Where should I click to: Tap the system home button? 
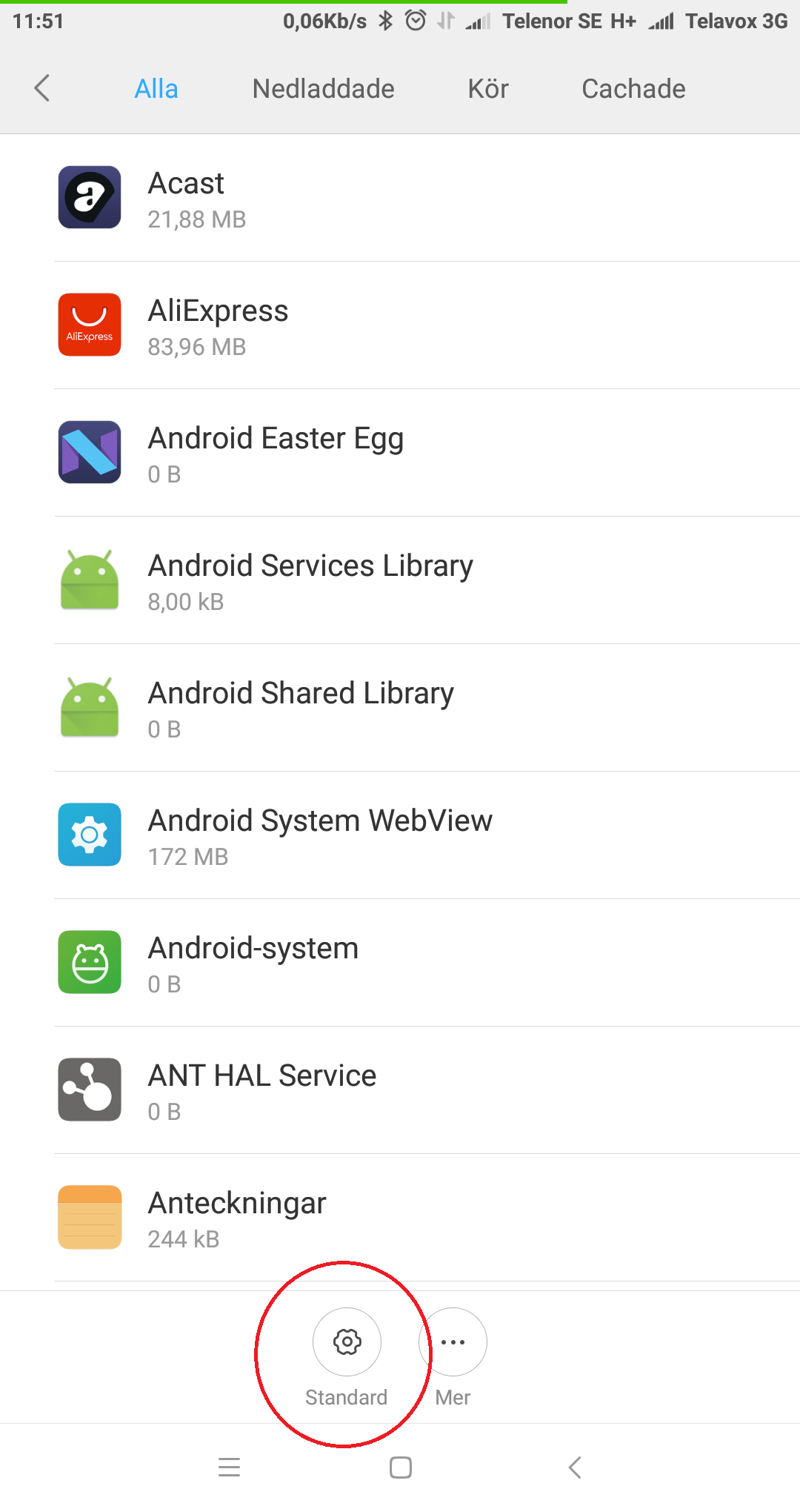(x=401, y=1468)
